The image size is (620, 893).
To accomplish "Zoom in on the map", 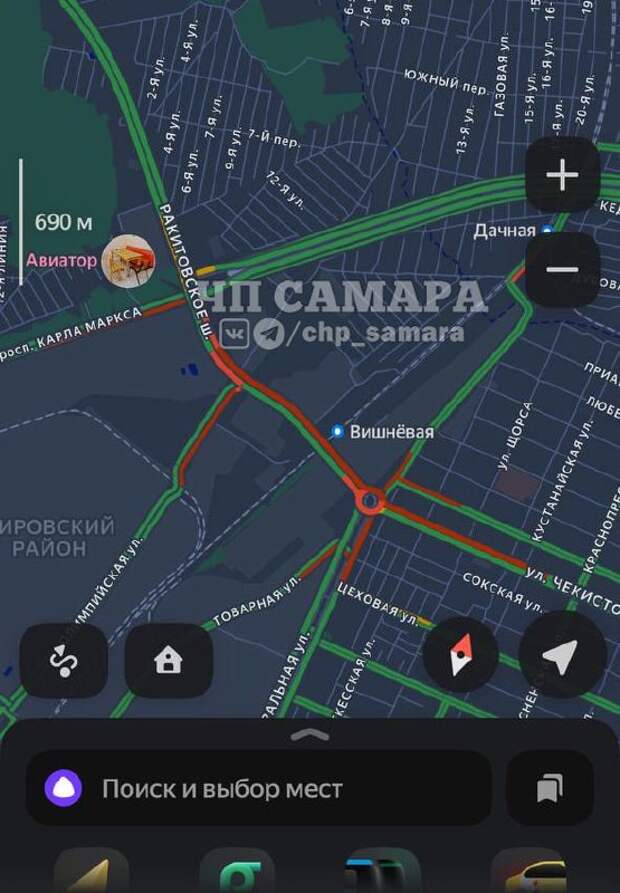I will click(x=562, y=176).
